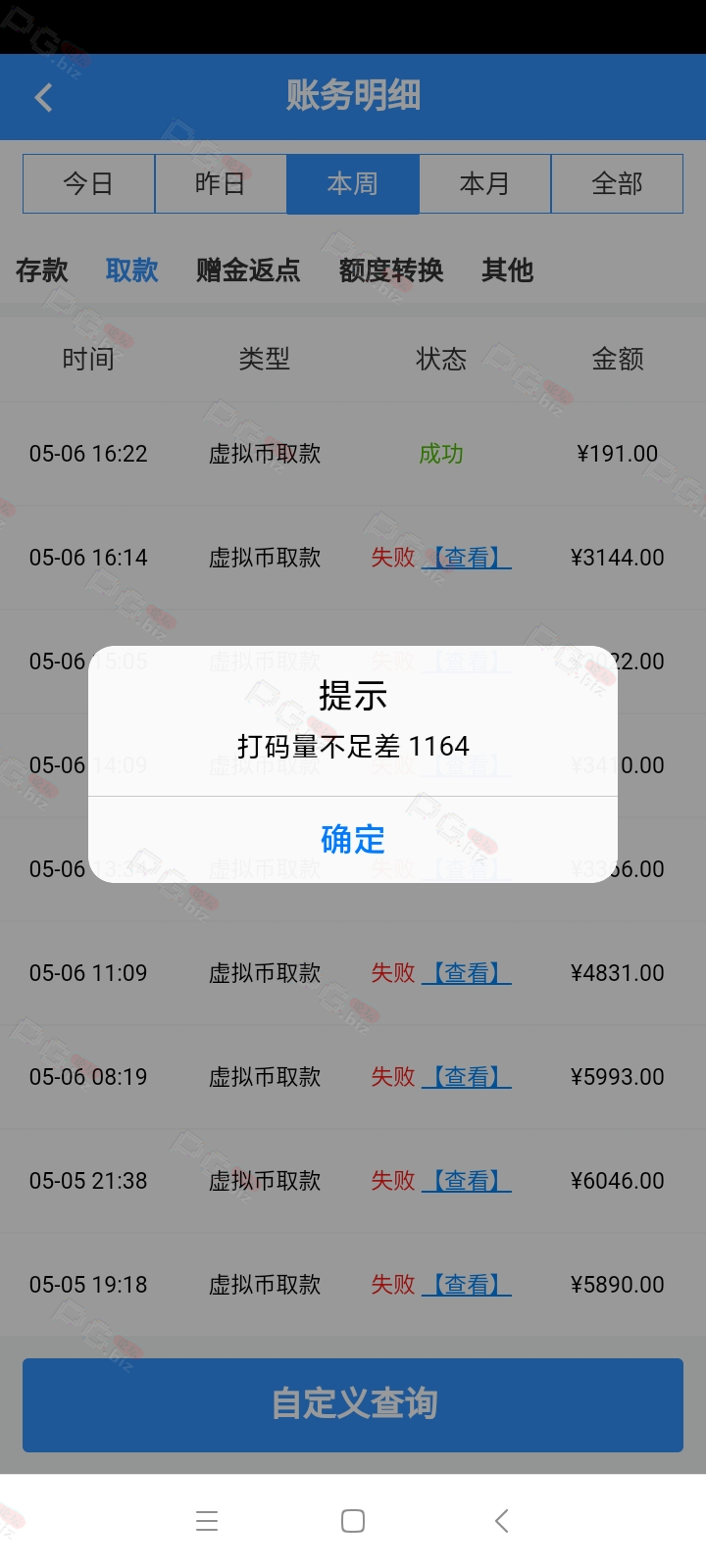View failure details of ¥4831.00 withdrawal
The width and height of the screenshot is (706, 1568).
coord(467,973)
